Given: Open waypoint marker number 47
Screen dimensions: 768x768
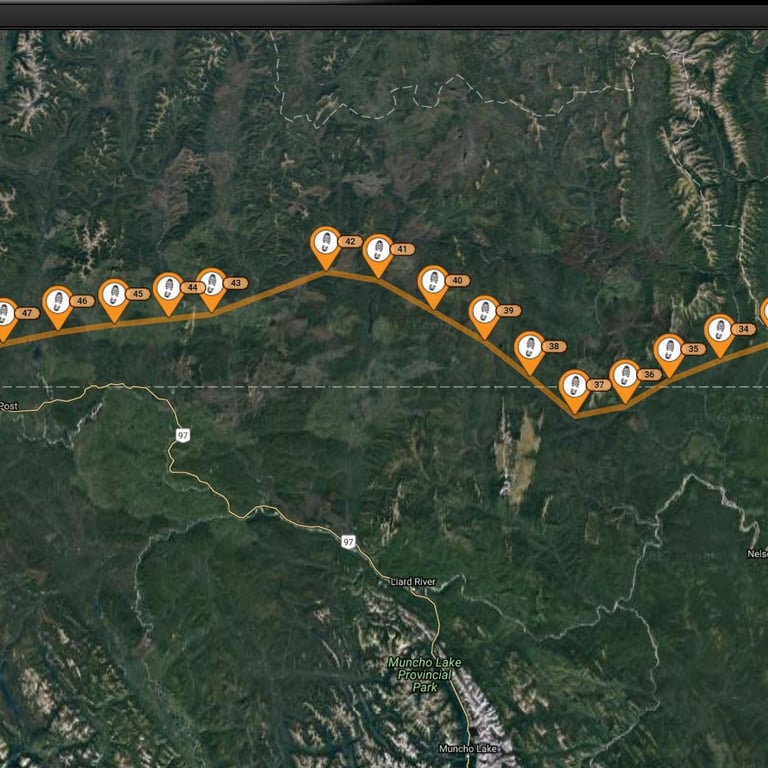Looking at the screenshot, I should click(x=4, y=314).
